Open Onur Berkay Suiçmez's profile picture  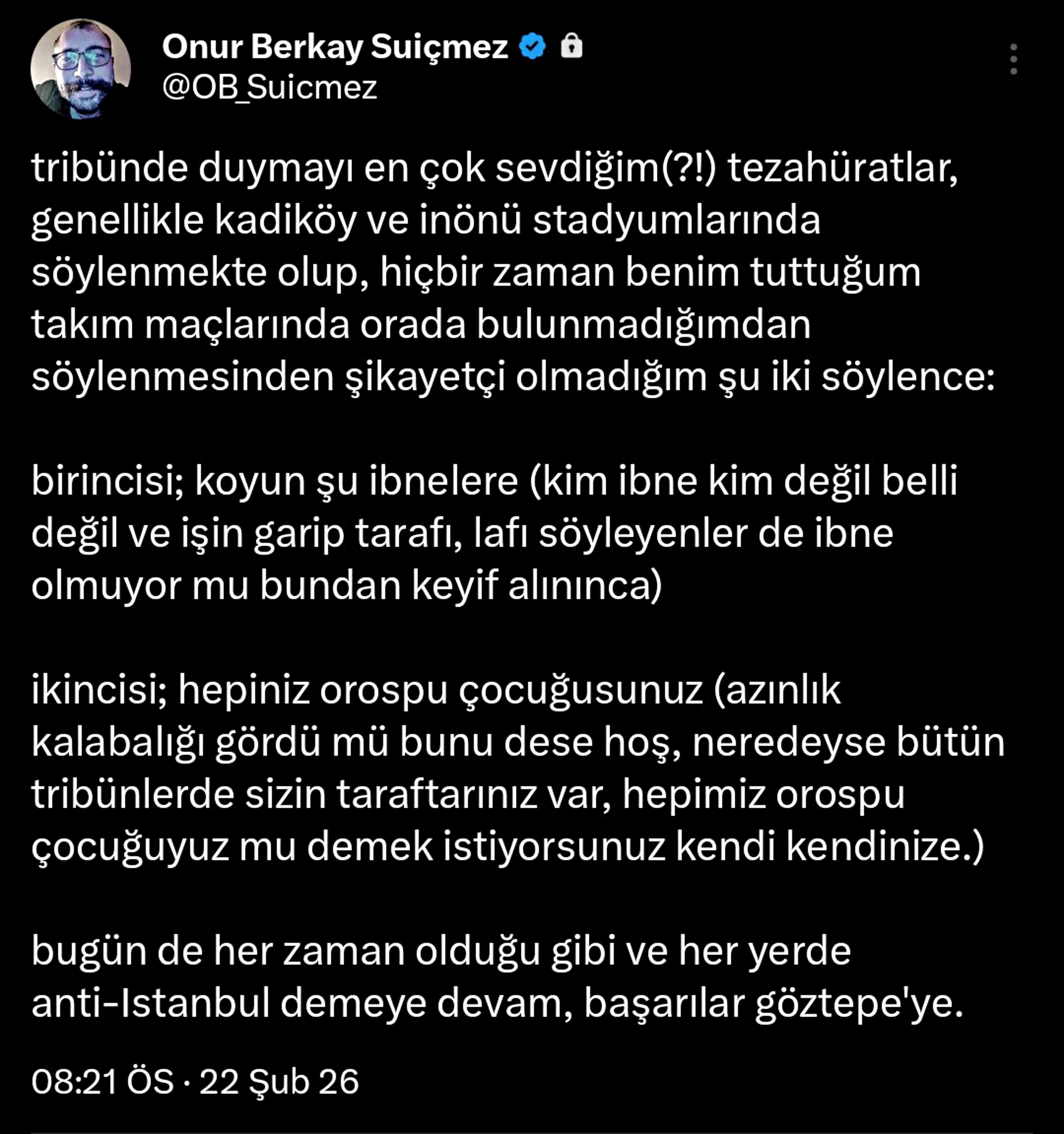click(x=80, y=69)
